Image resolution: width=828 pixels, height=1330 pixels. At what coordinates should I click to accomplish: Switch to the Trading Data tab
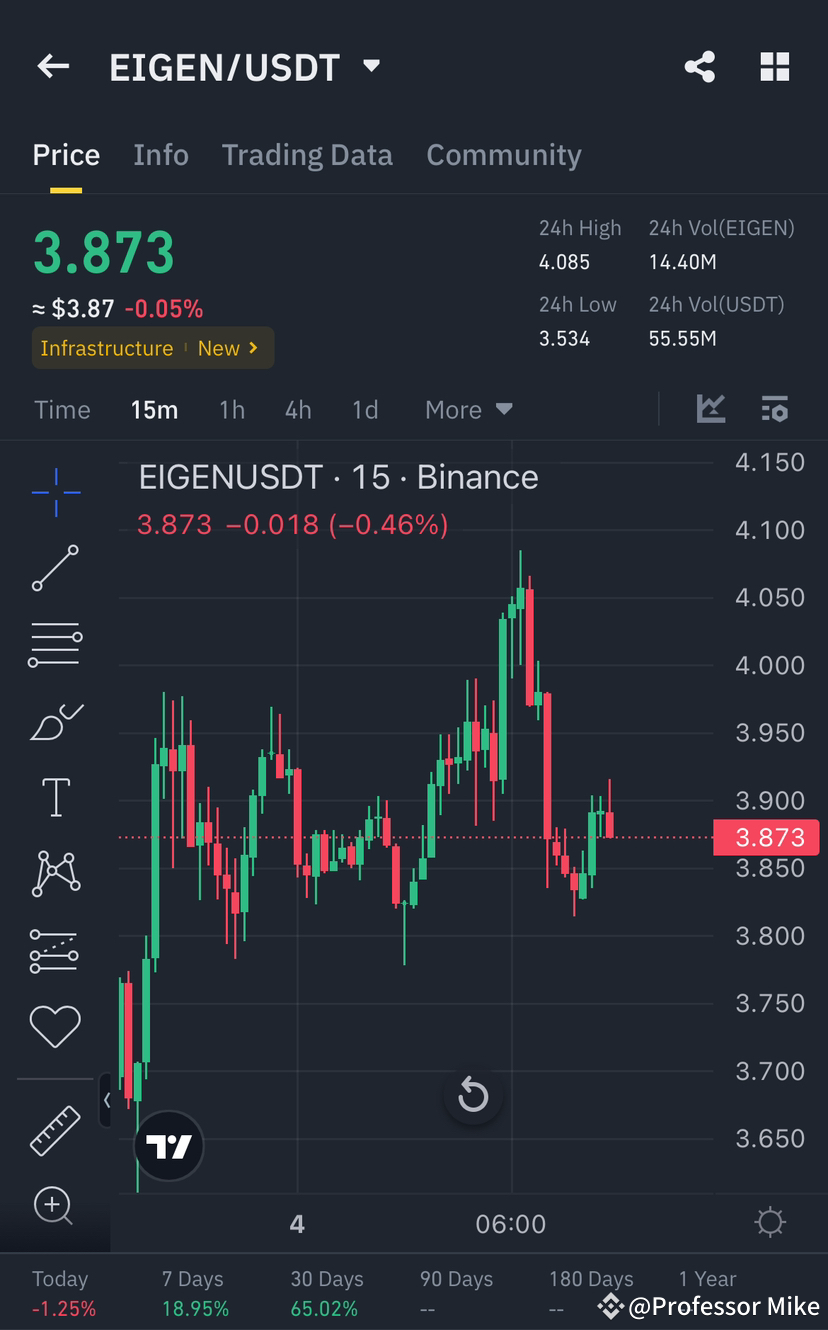[x=307, y=155]
